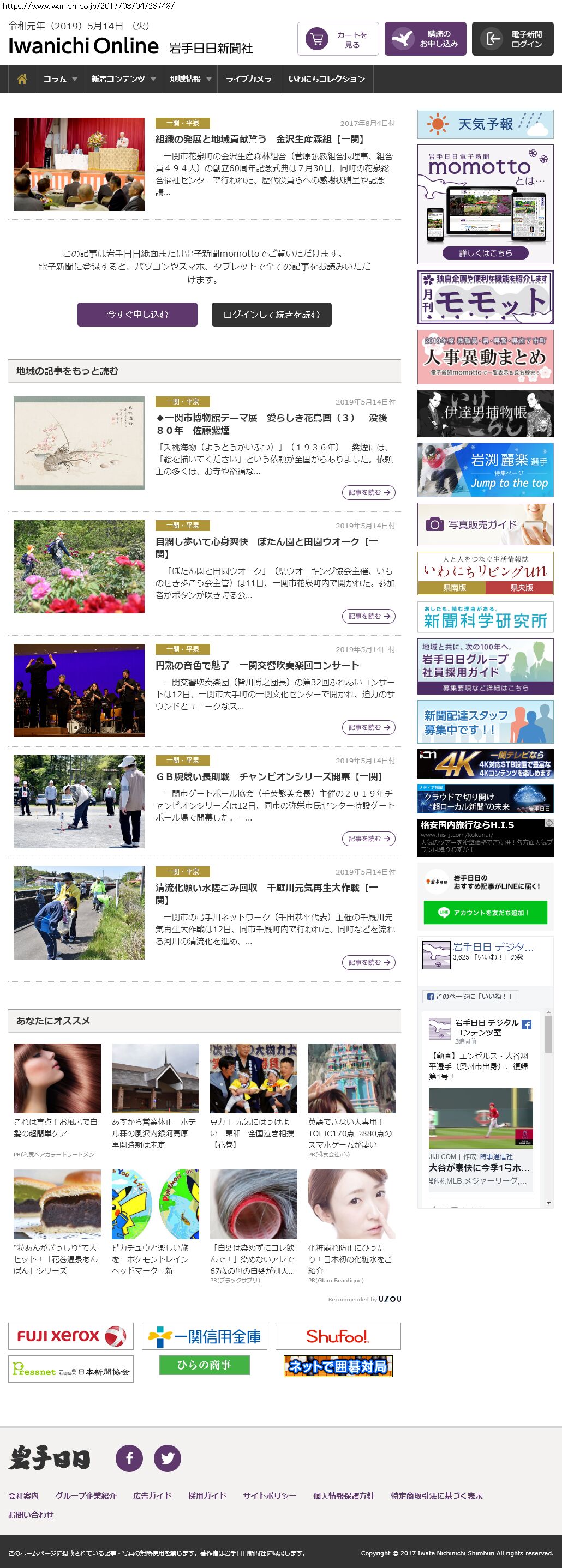Screen dimensions: 562x1568
Task: Visit the Twitter icon in the footer
Action: coord(167,1458)
